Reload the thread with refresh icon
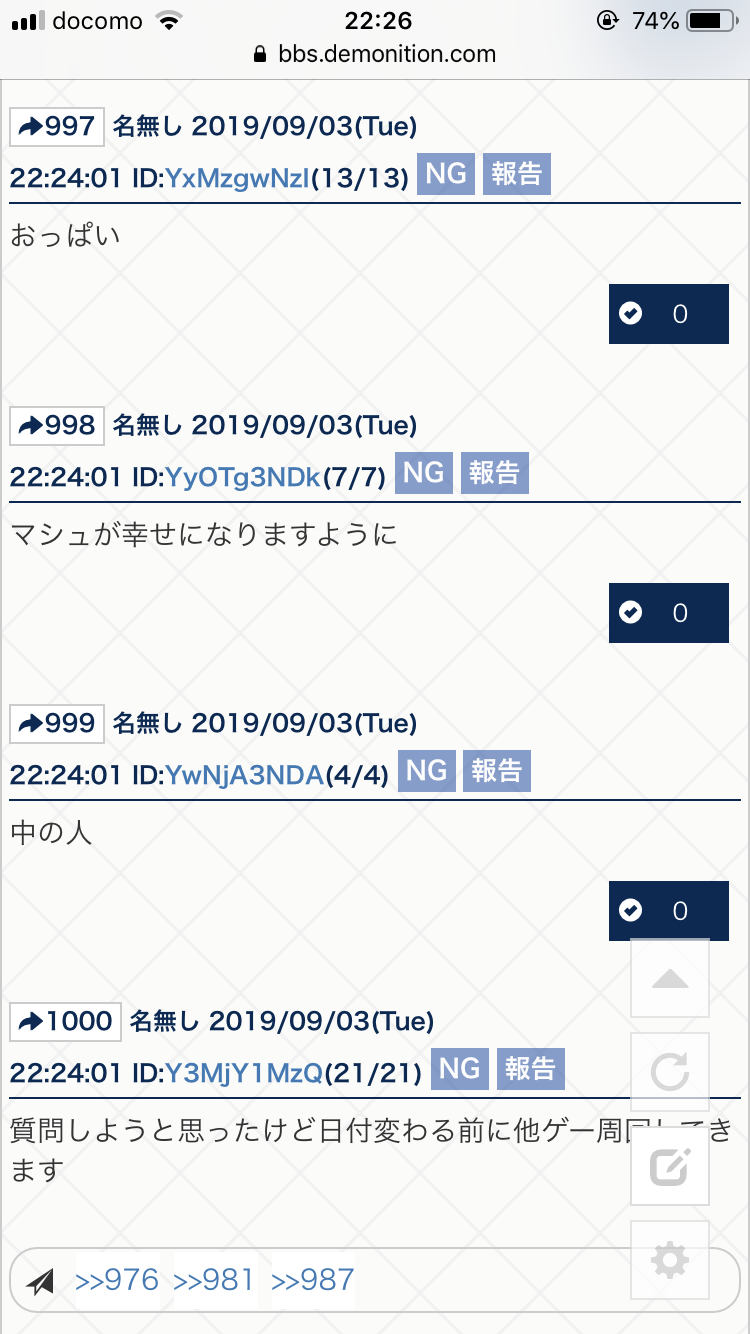The image size is (750, 1334). (669, 1073)
